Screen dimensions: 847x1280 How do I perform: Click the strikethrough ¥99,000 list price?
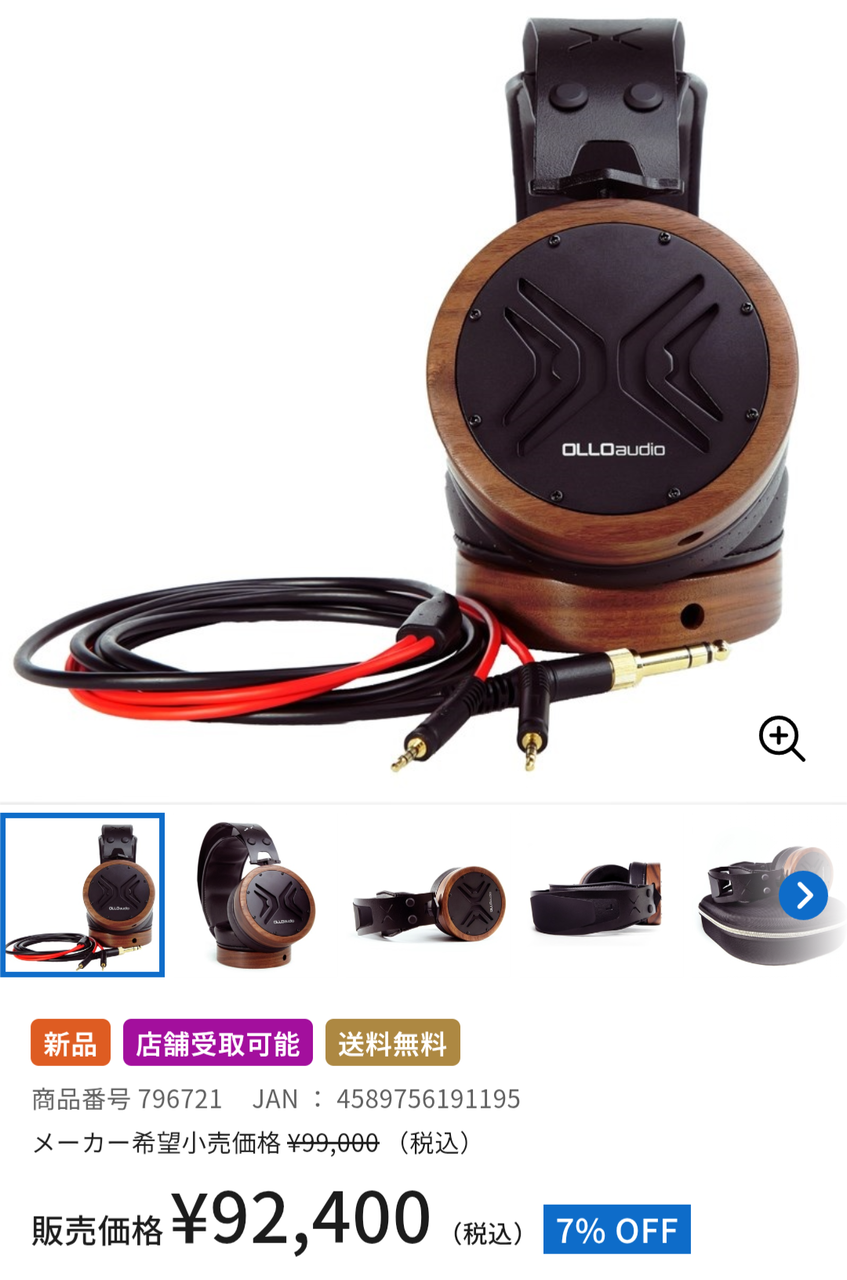click(330, 1144)
